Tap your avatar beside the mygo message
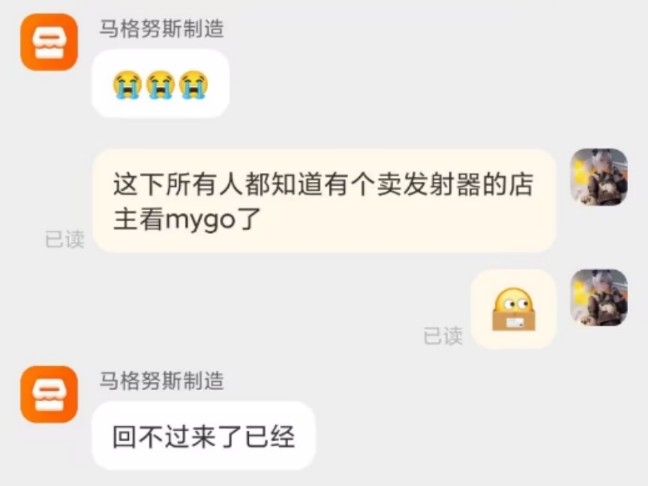This screenshot has width=648, height=486. [x=599, y=177]
